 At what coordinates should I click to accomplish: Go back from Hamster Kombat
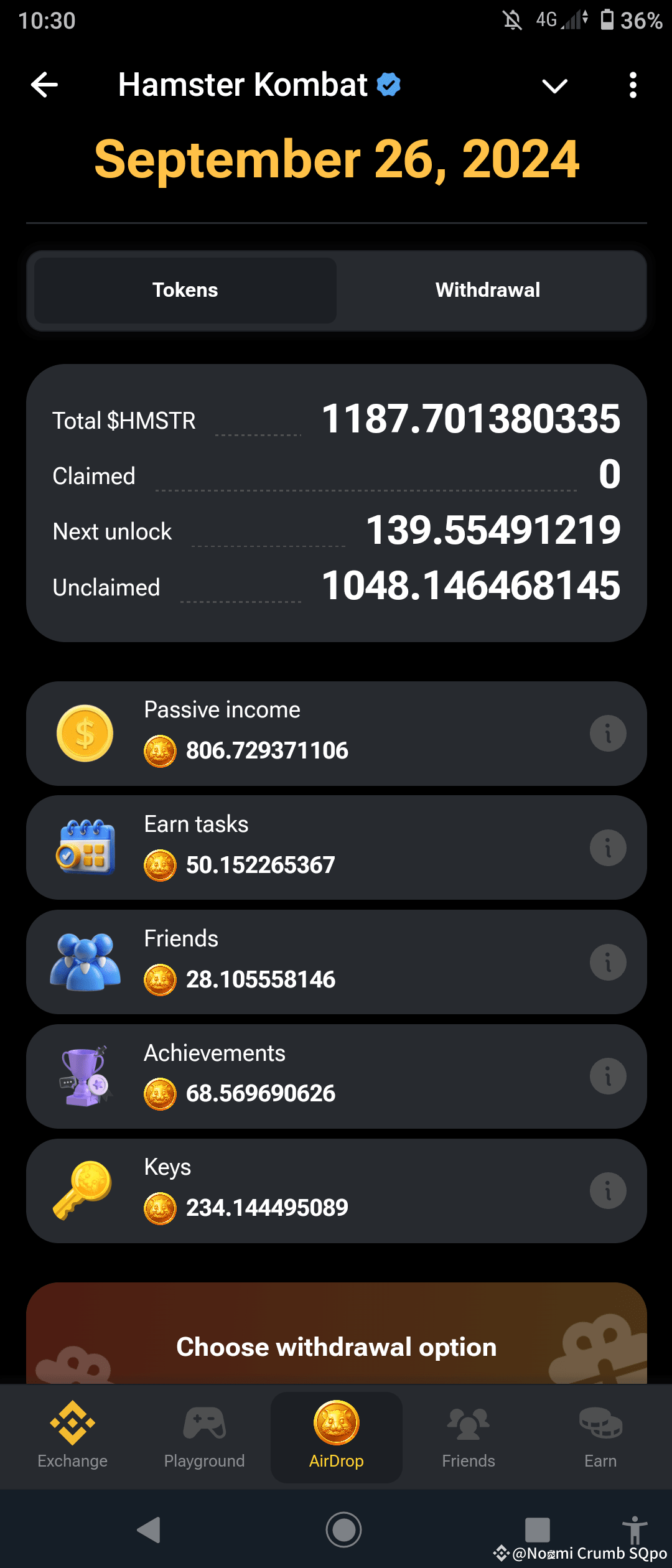coord(44,85)
